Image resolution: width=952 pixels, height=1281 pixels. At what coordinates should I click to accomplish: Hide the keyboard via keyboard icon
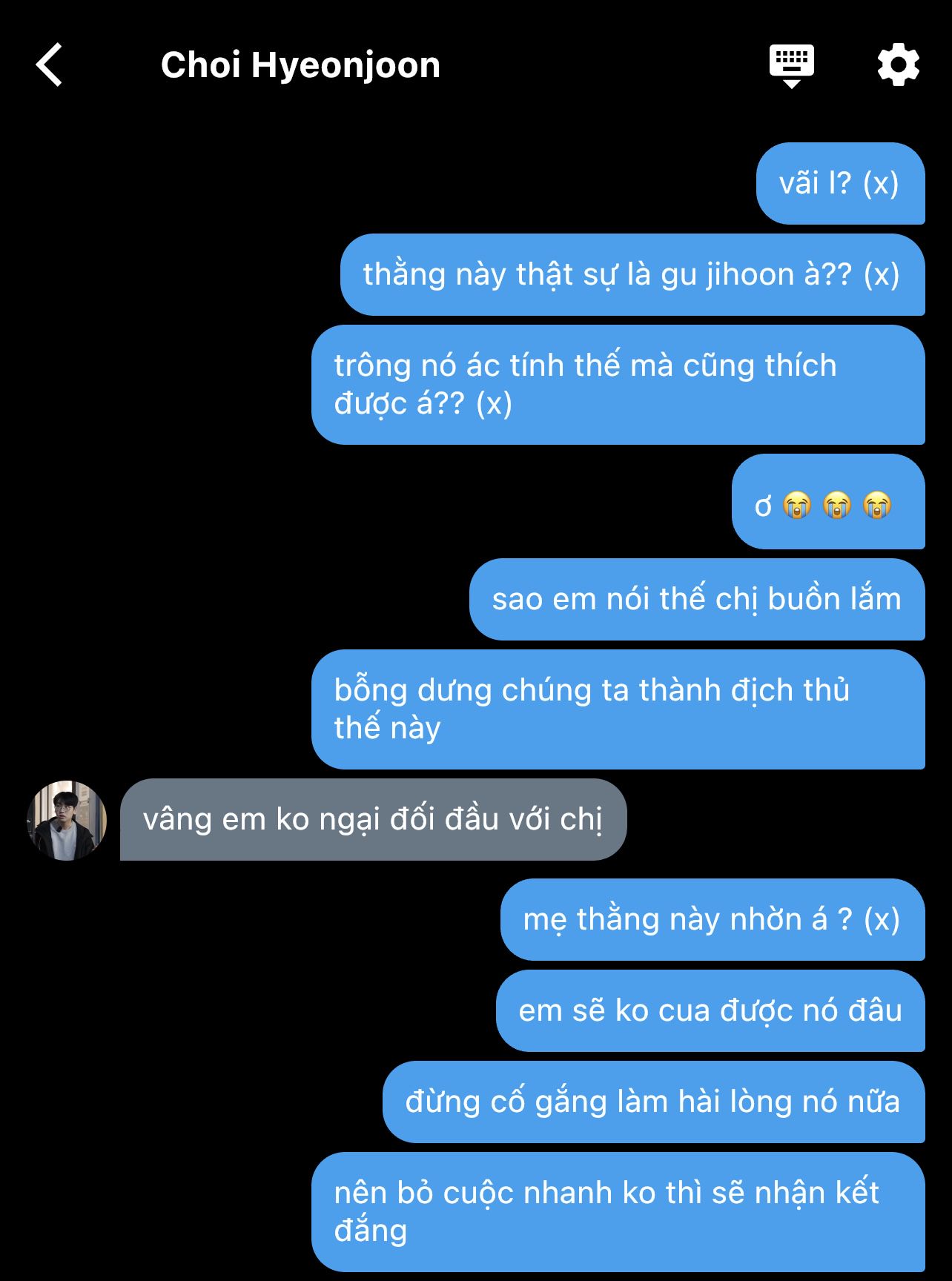click(x=791, y=65)
